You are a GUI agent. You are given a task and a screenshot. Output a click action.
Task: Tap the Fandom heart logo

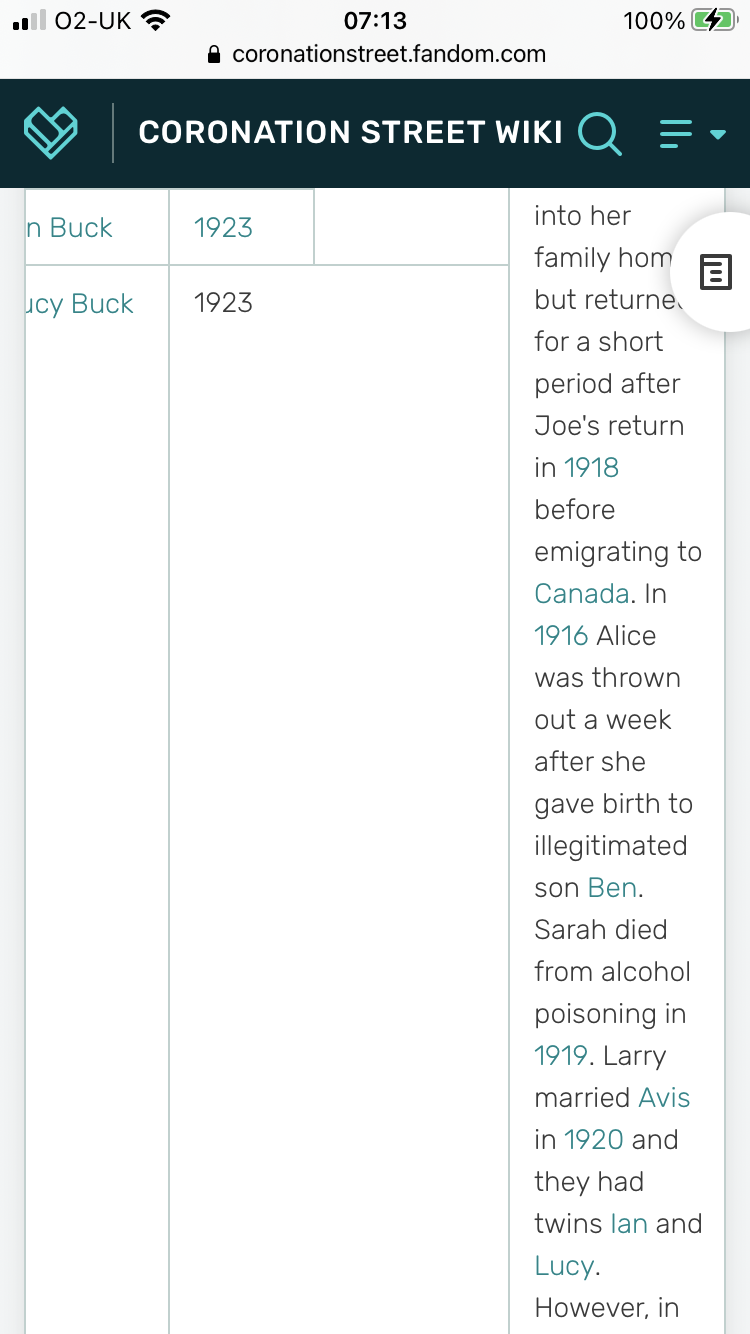click(x=51, y=133)
